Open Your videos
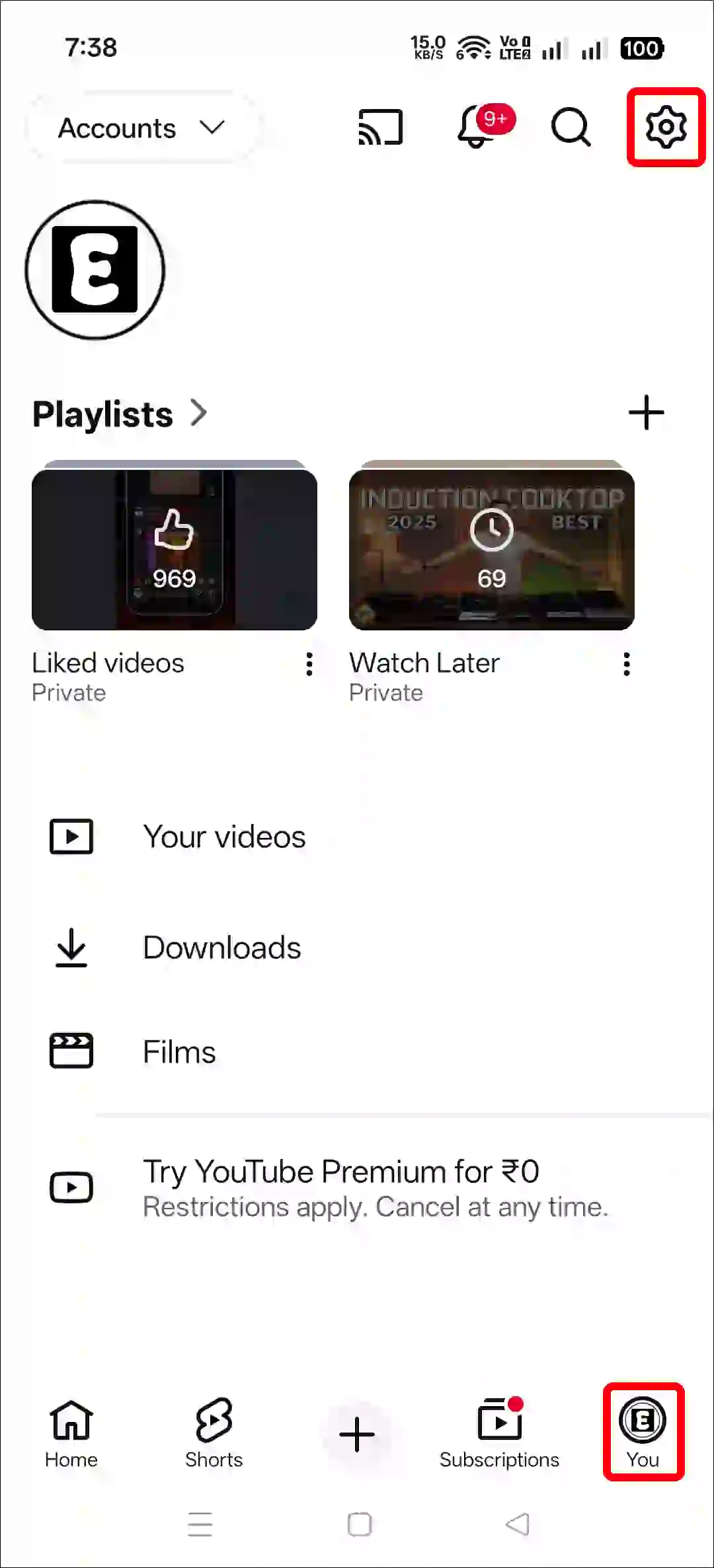This screenshot has width=714, height=1568. (x=225, y=837)
